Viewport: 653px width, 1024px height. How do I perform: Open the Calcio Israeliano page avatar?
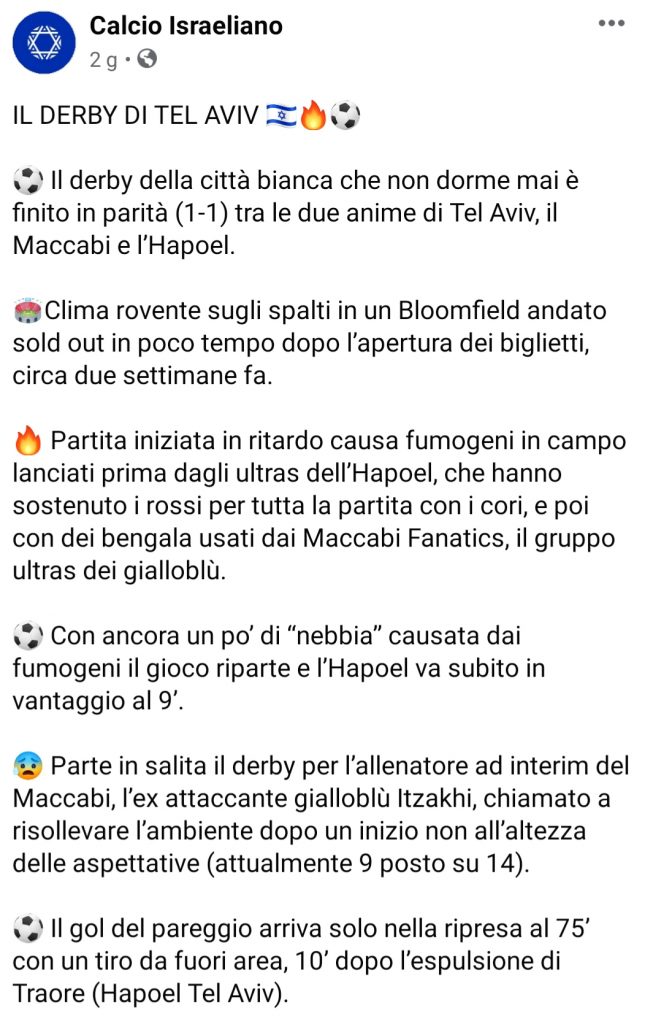pos(42,41)
